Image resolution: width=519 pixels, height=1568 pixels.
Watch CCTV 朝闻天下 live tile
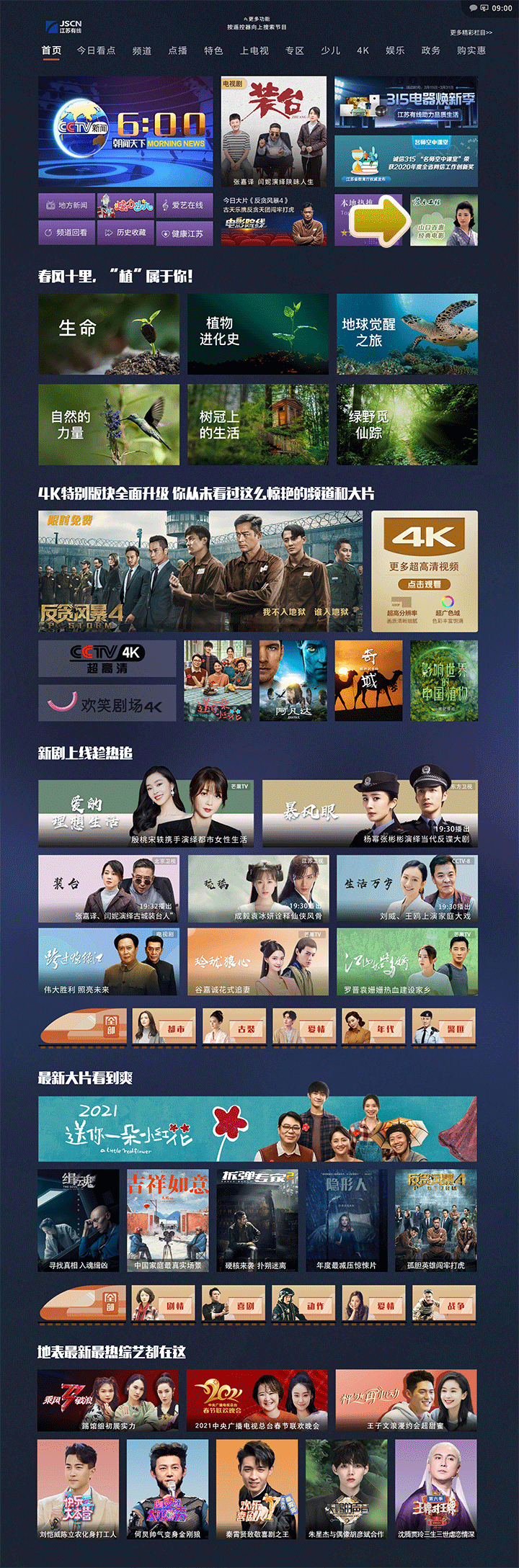(125, 132)
